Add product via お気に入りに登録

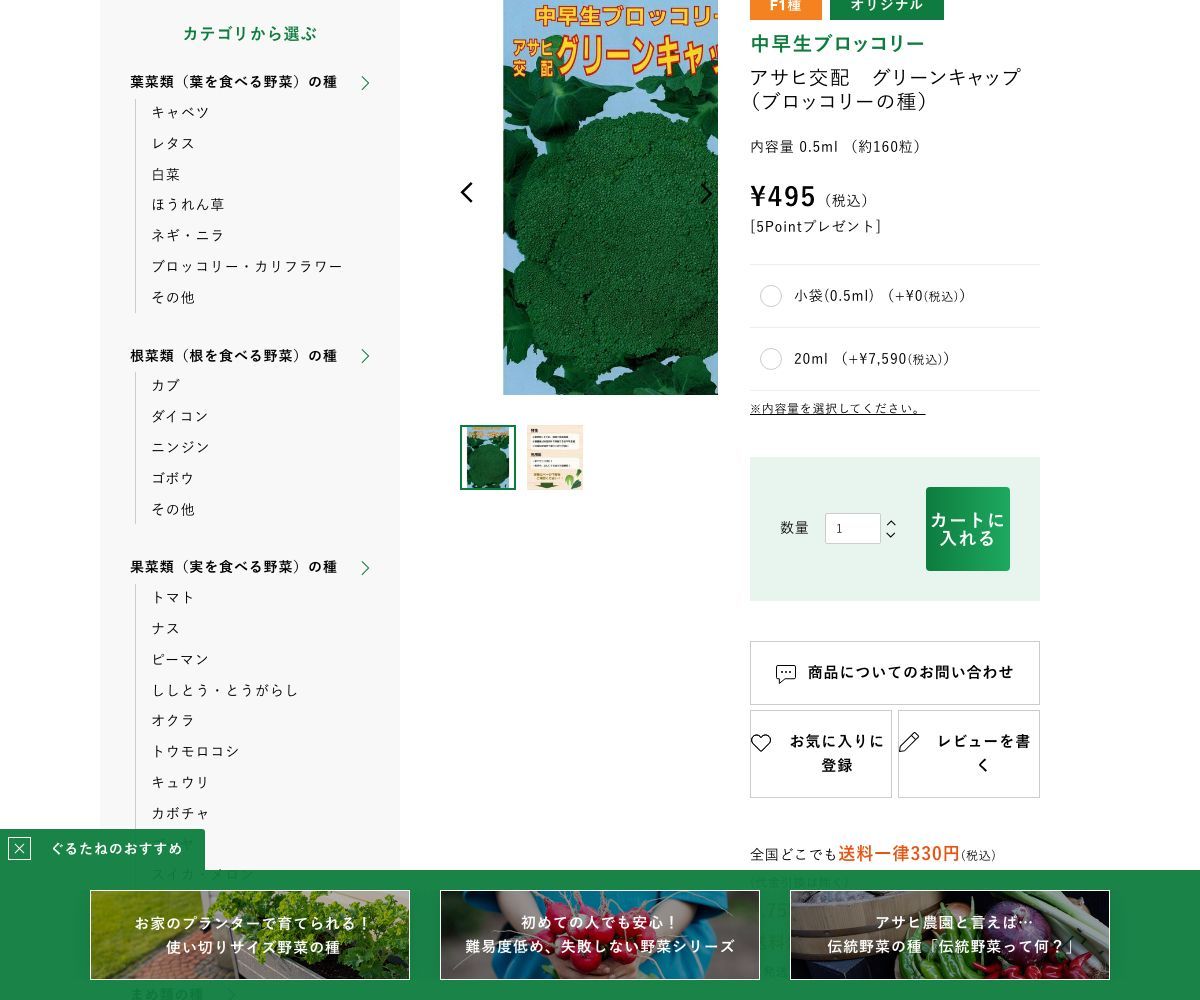[821, 753]
